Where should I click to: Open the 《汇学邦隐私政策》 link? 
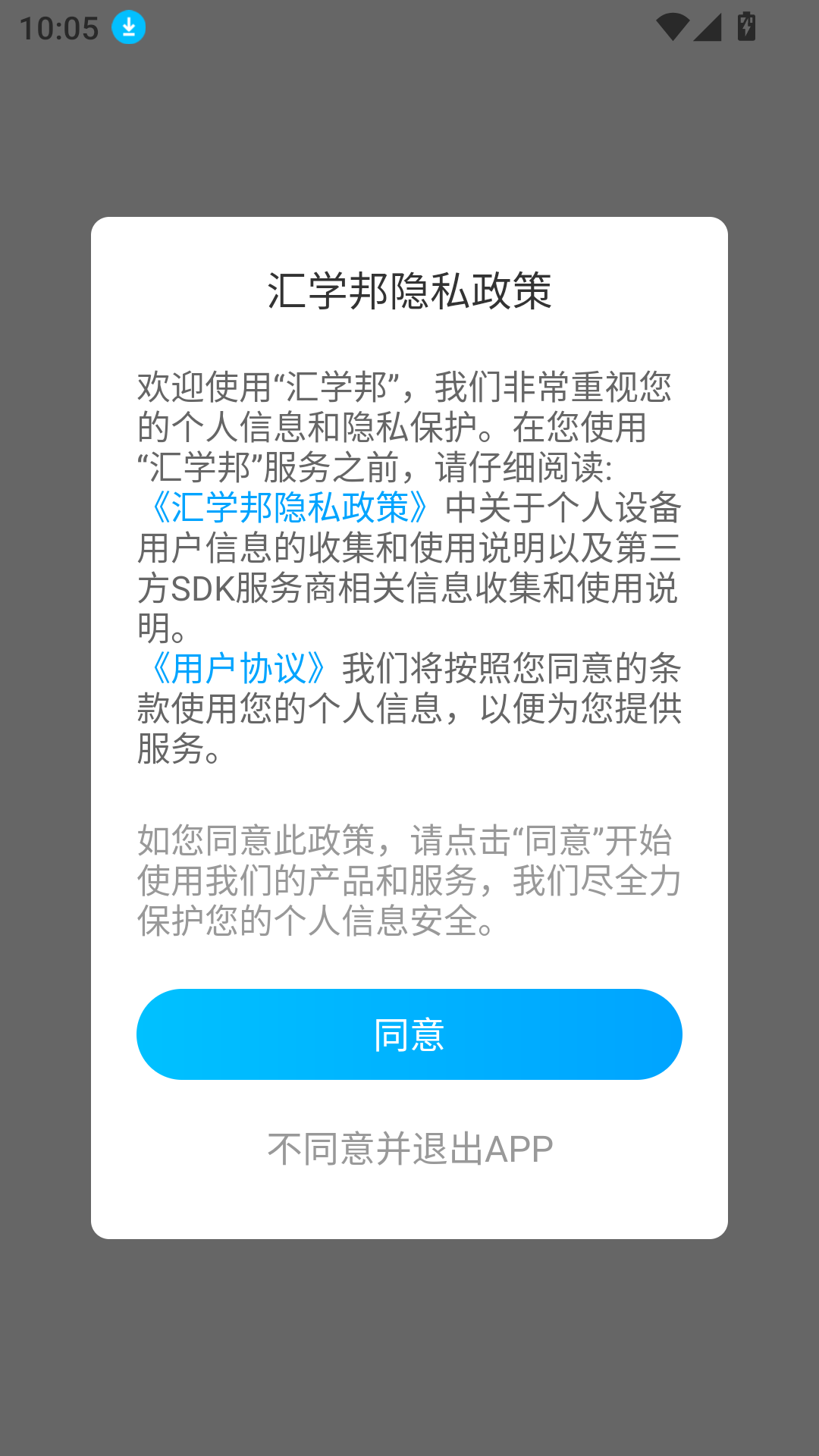point(291,507)
